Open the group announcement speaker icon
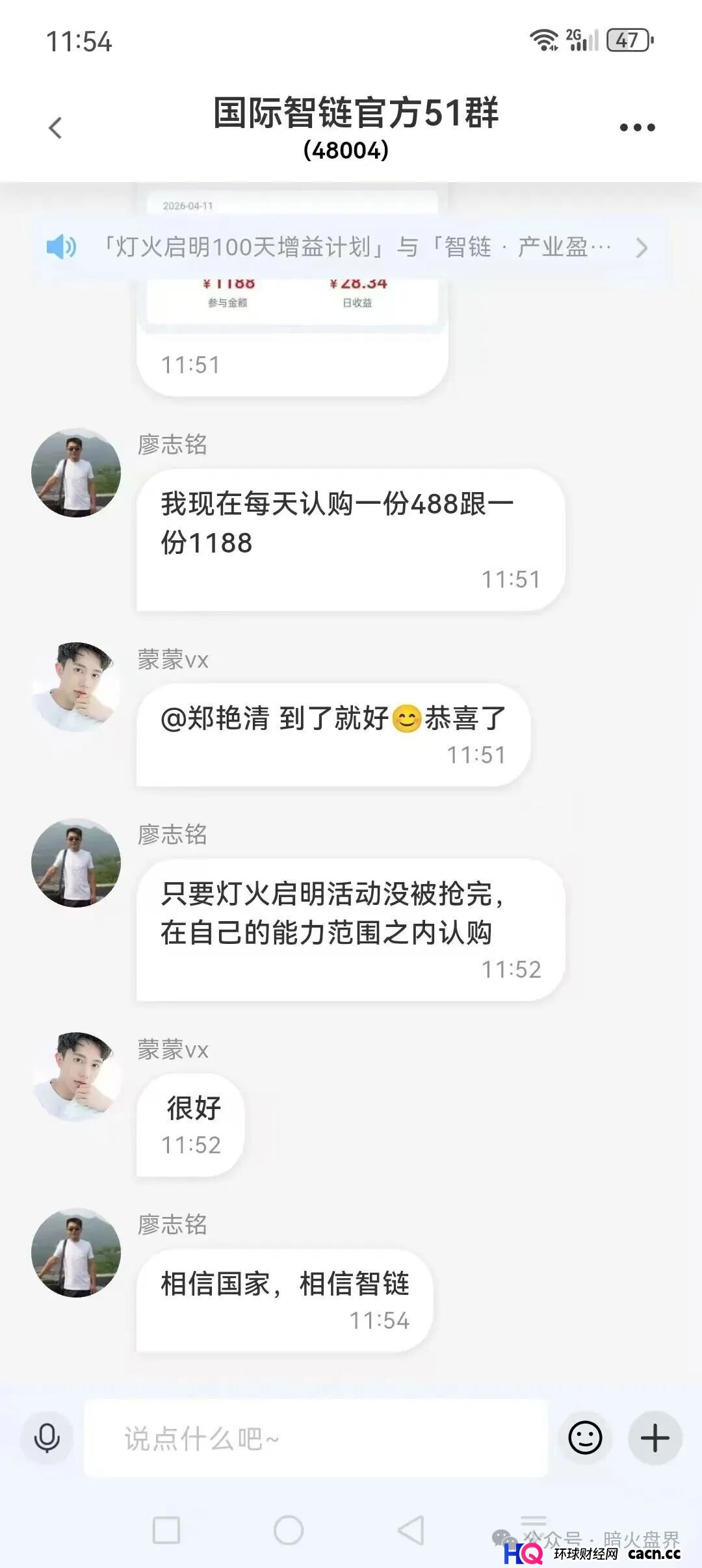The width and height of the screenshot is (702, 1568). click(x=62, y=248)
